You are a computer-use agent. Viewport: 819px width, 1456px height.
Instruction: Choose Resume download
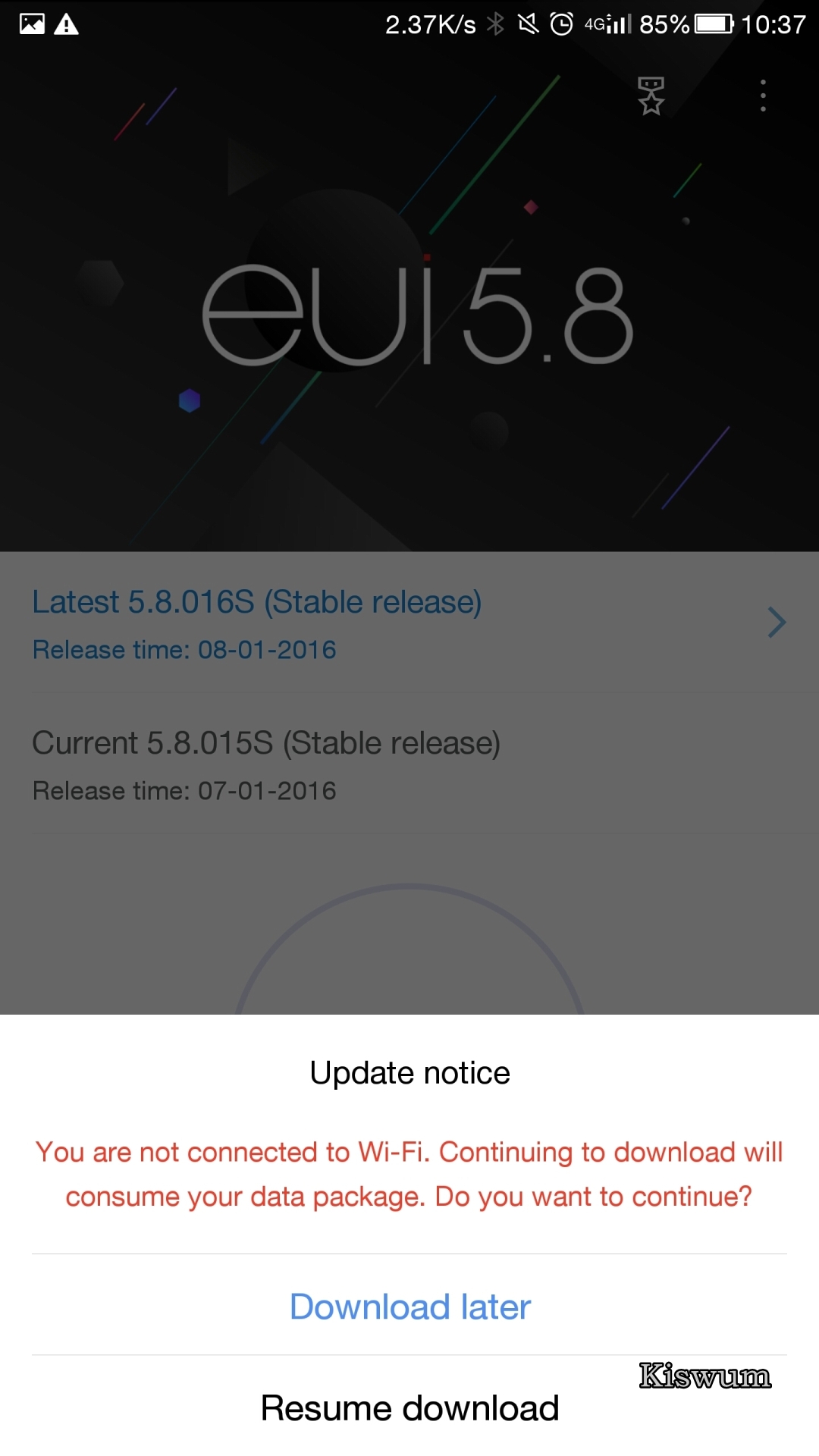(x=409, y=1407)
